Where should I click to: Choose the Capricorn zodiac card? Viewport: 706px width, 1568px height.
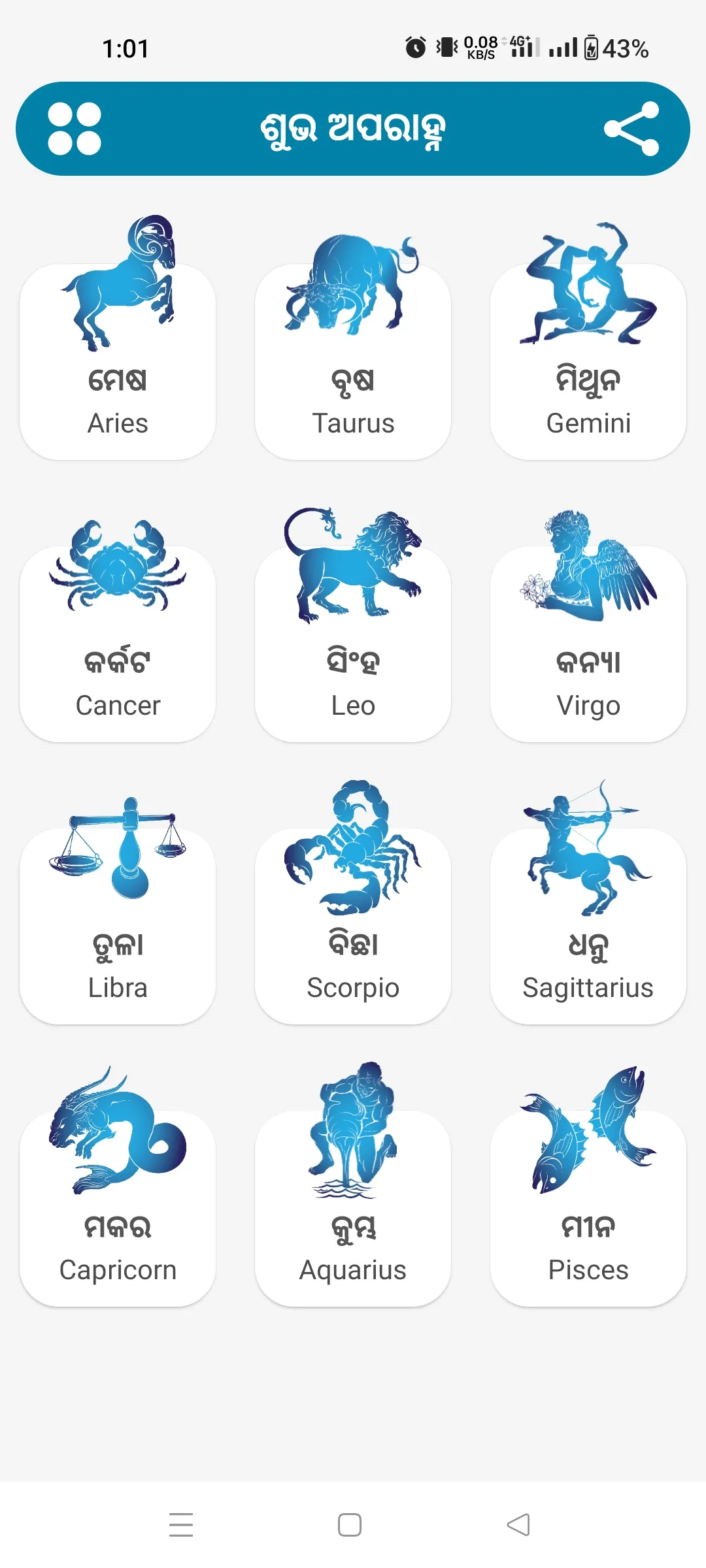(x=118, y=1207)
